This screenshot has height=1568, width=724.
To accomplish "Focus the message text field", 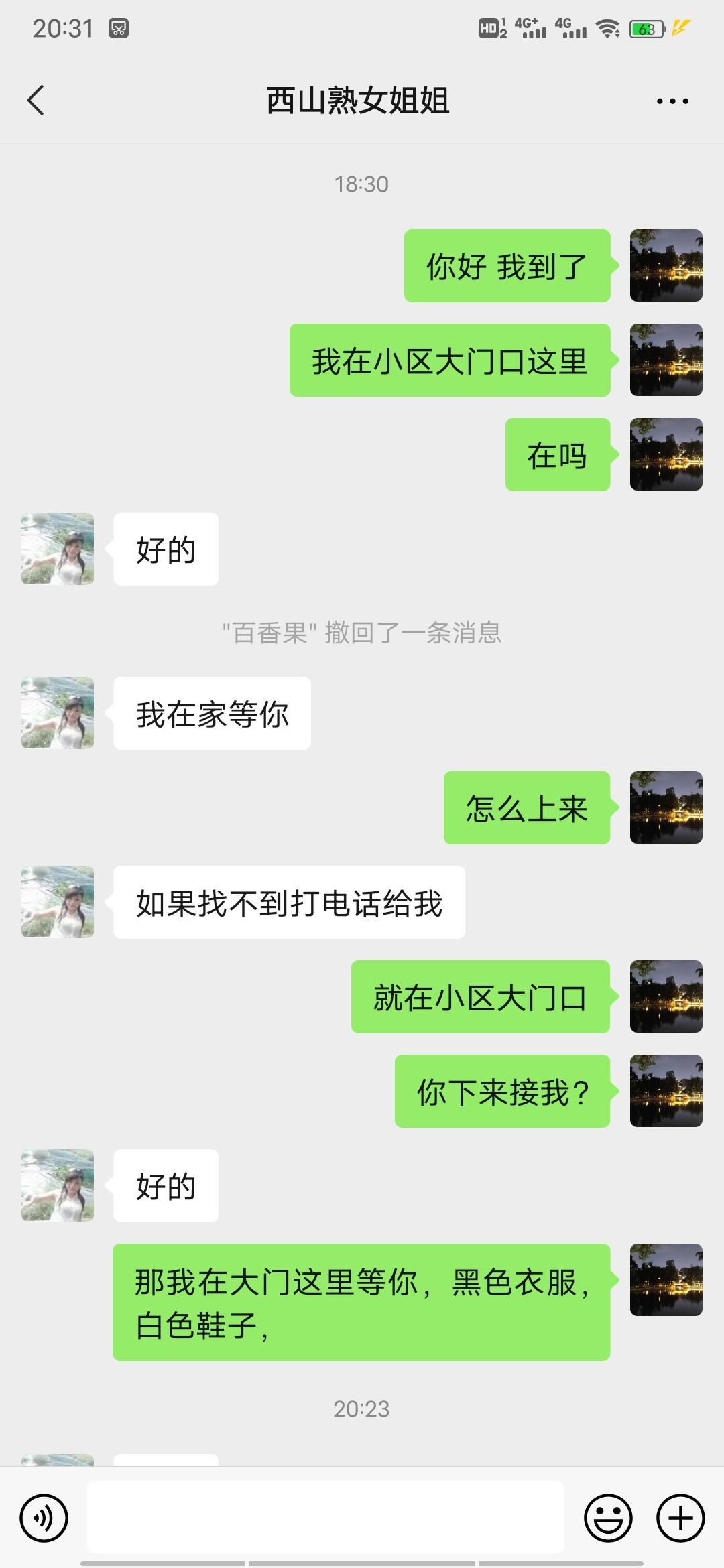I will 325,1517.
